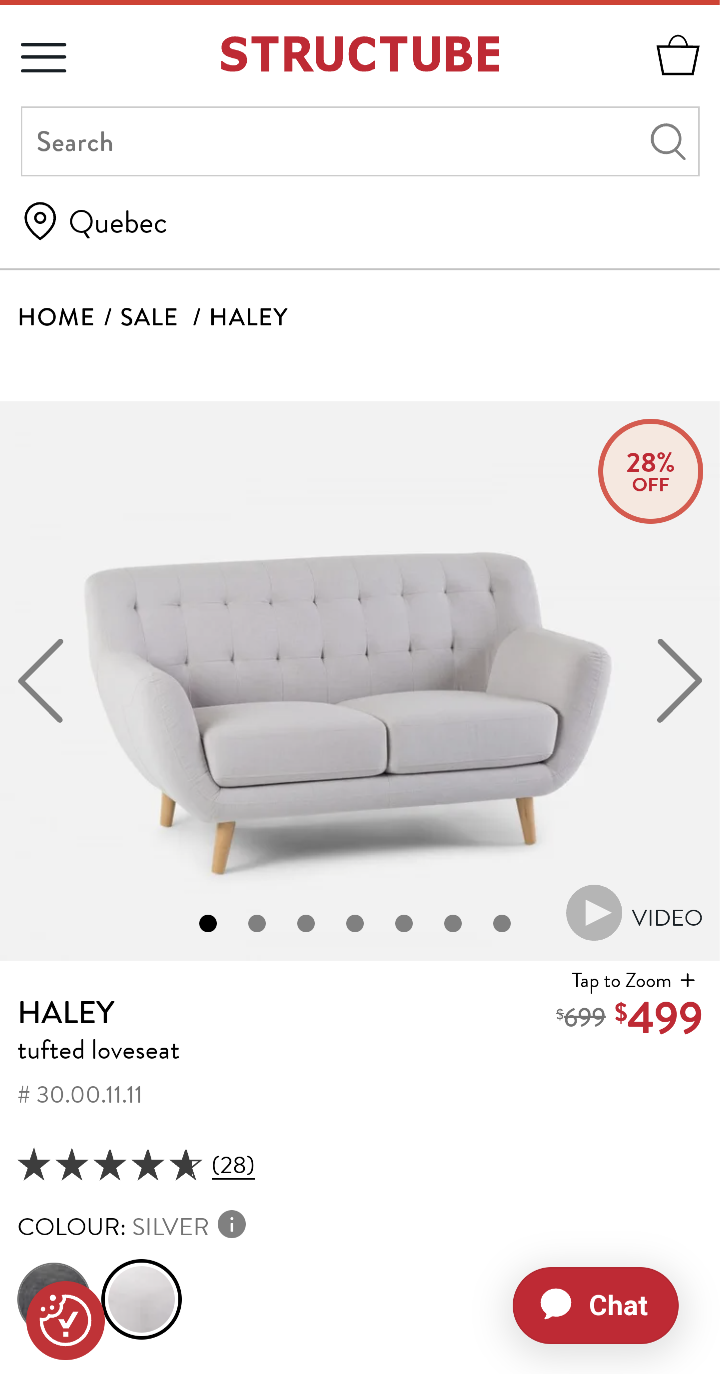Select the silver colour swatch
Viewport: 720px width, 1374px height.
142,1299
